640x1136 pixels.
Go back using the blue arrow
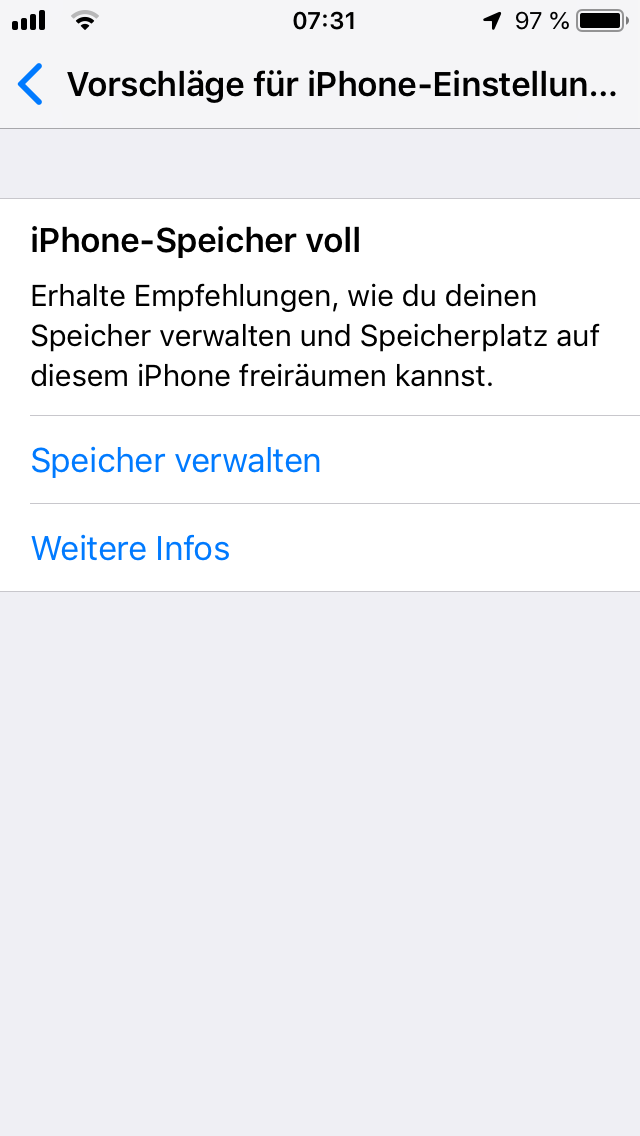pos(31,85)
